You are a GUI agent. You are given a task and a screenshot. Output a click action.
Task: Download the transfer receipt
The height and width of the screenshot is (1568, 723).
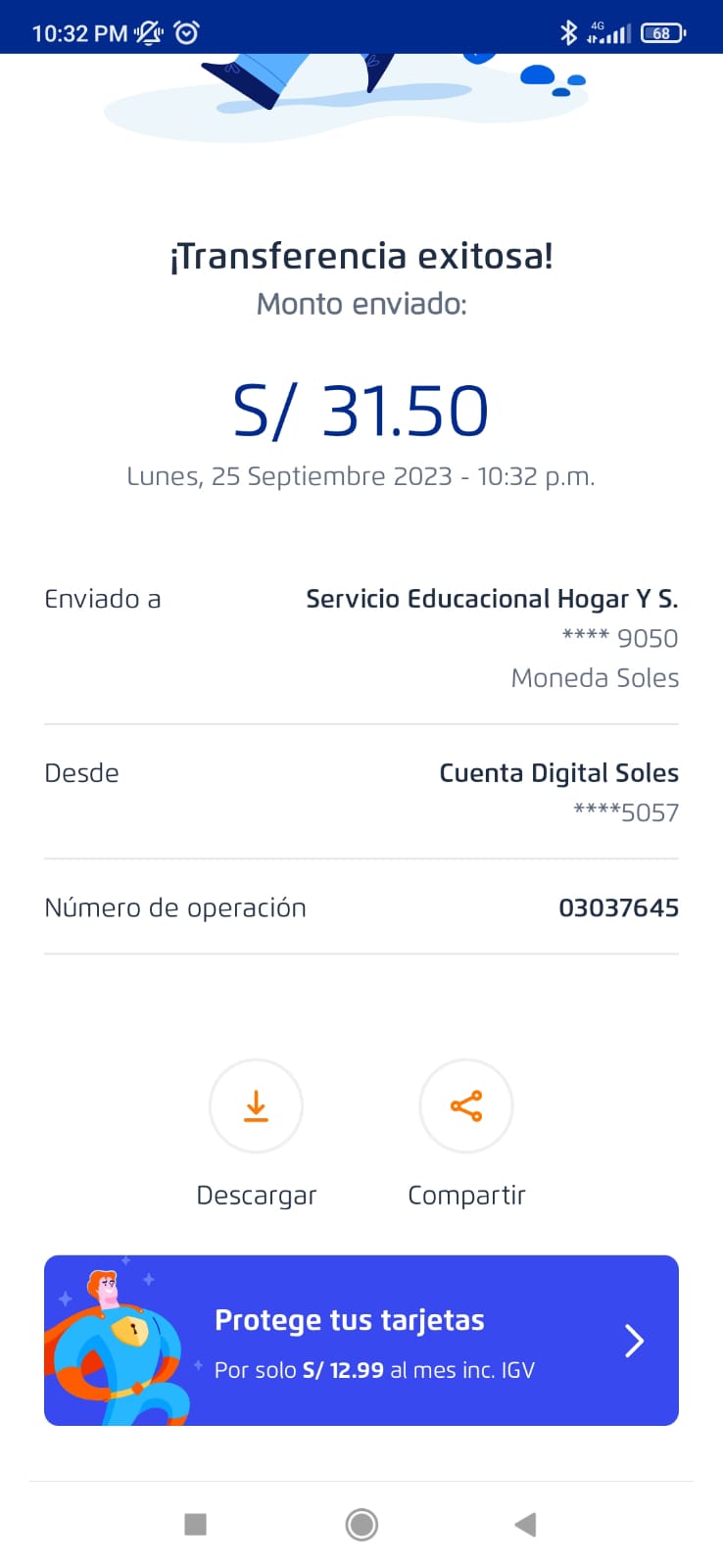tap(256, 1105)
